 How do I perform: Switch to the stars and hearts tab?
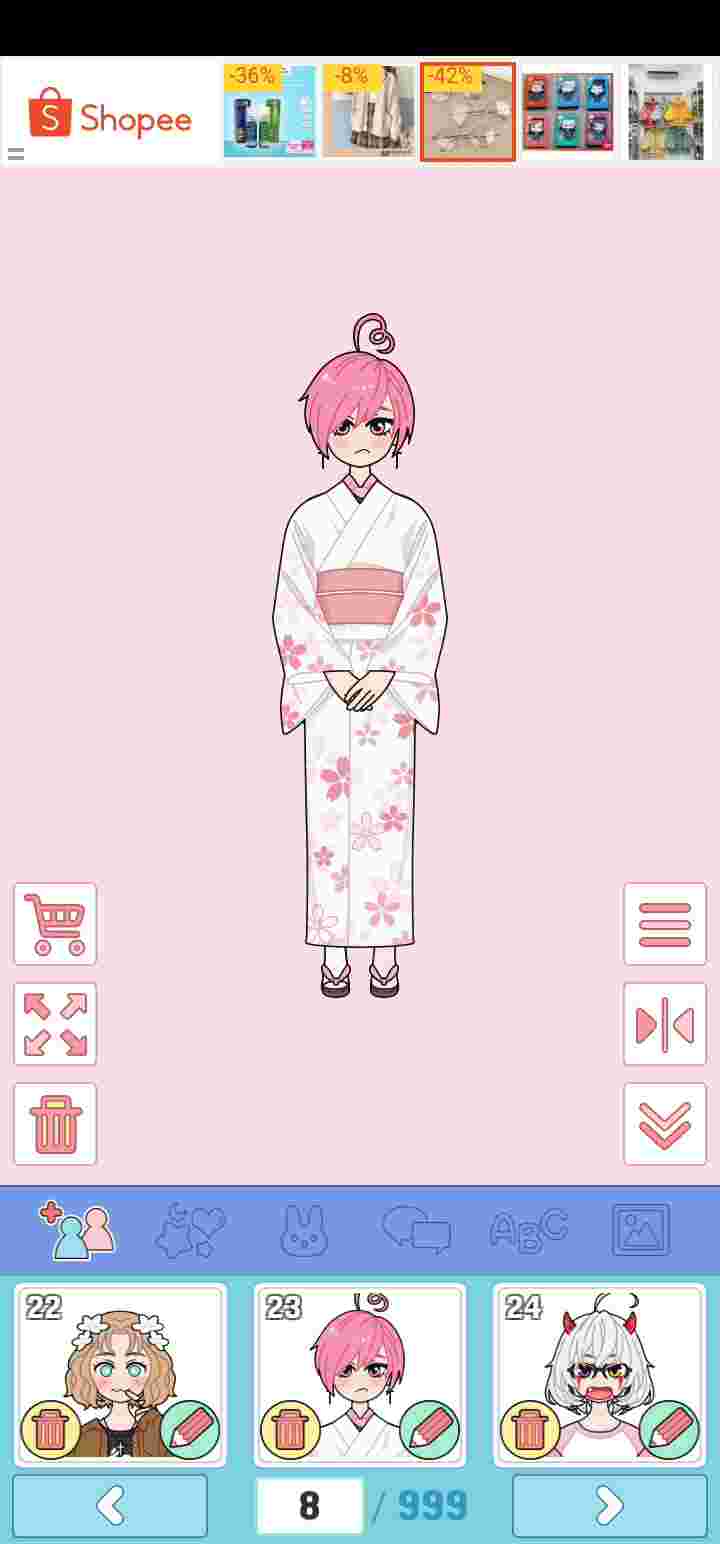[x=190, y=1230]
